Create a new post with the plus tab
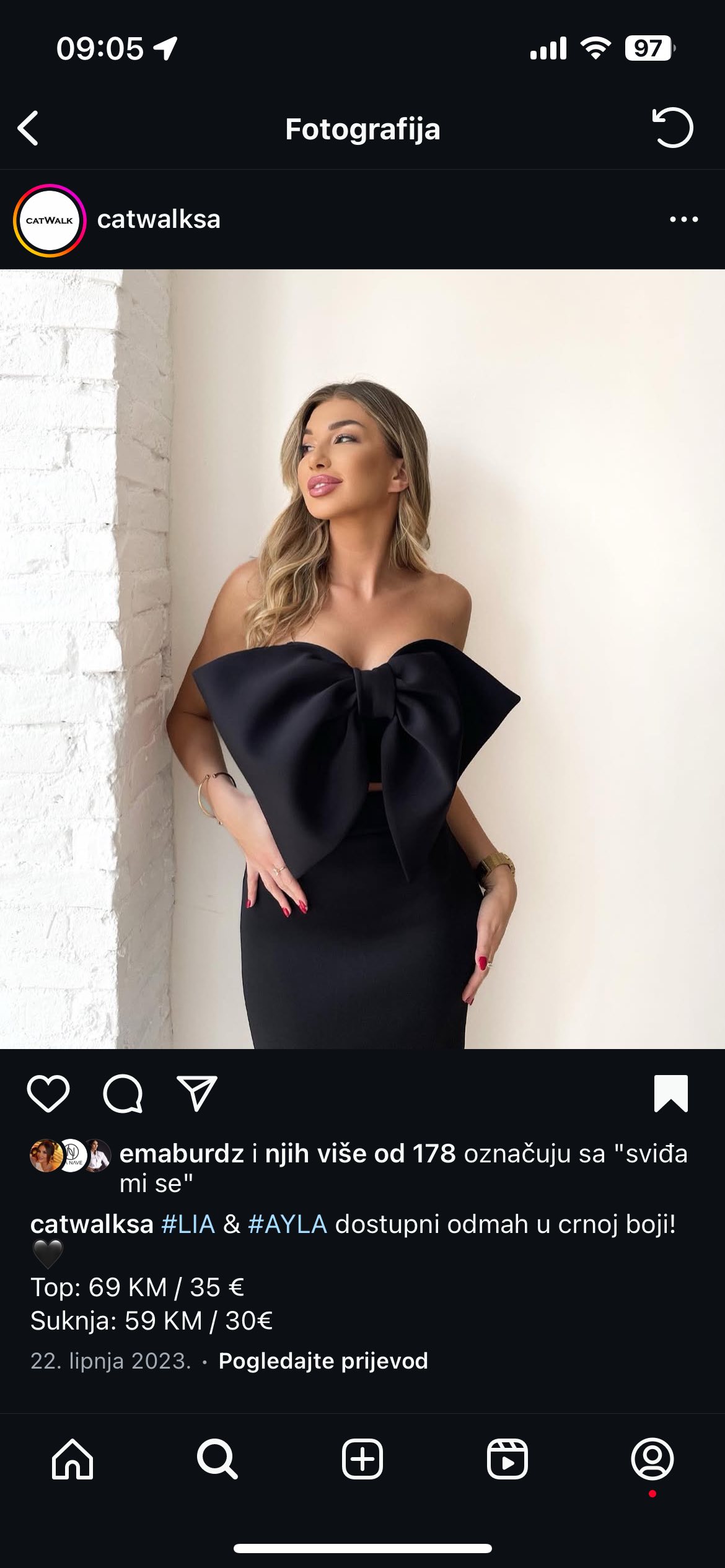 pyautogui.click(x=362, y=1459)
